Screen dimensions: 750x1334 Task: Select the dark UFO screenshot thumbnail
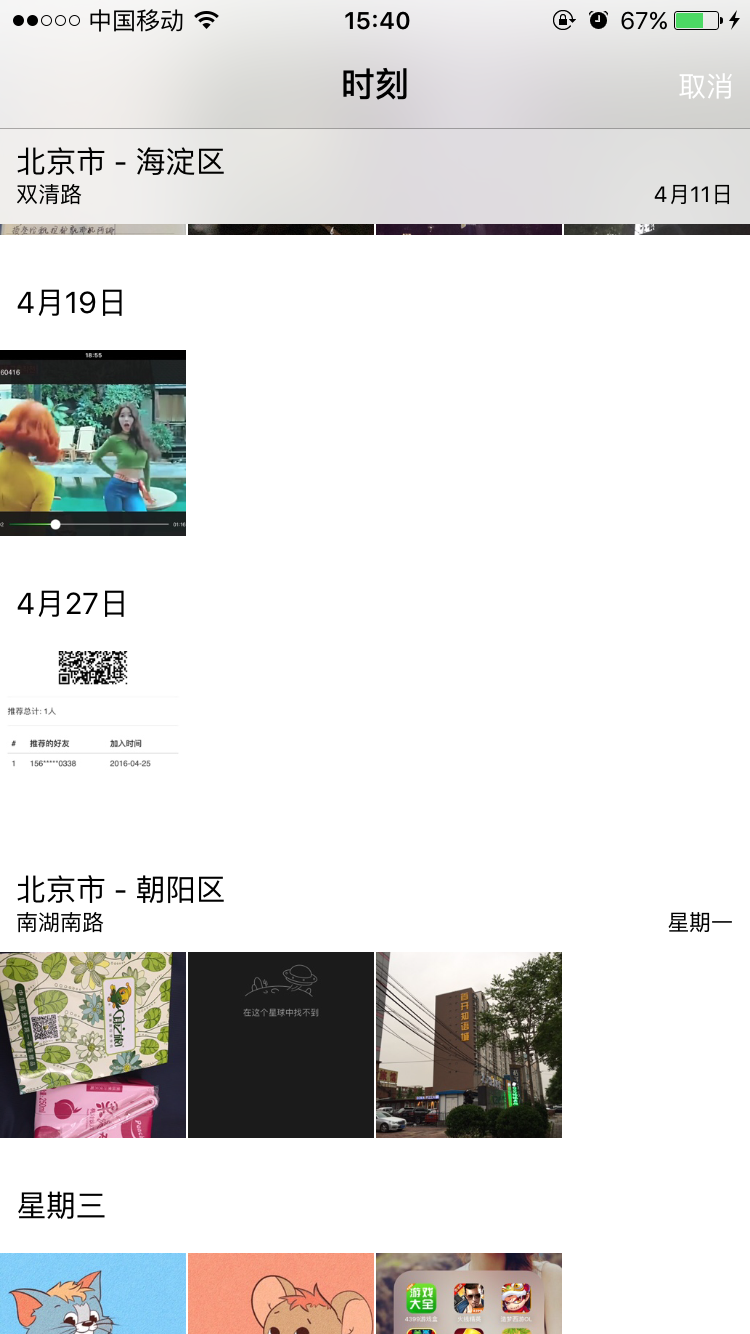[x=281, y=1045]
